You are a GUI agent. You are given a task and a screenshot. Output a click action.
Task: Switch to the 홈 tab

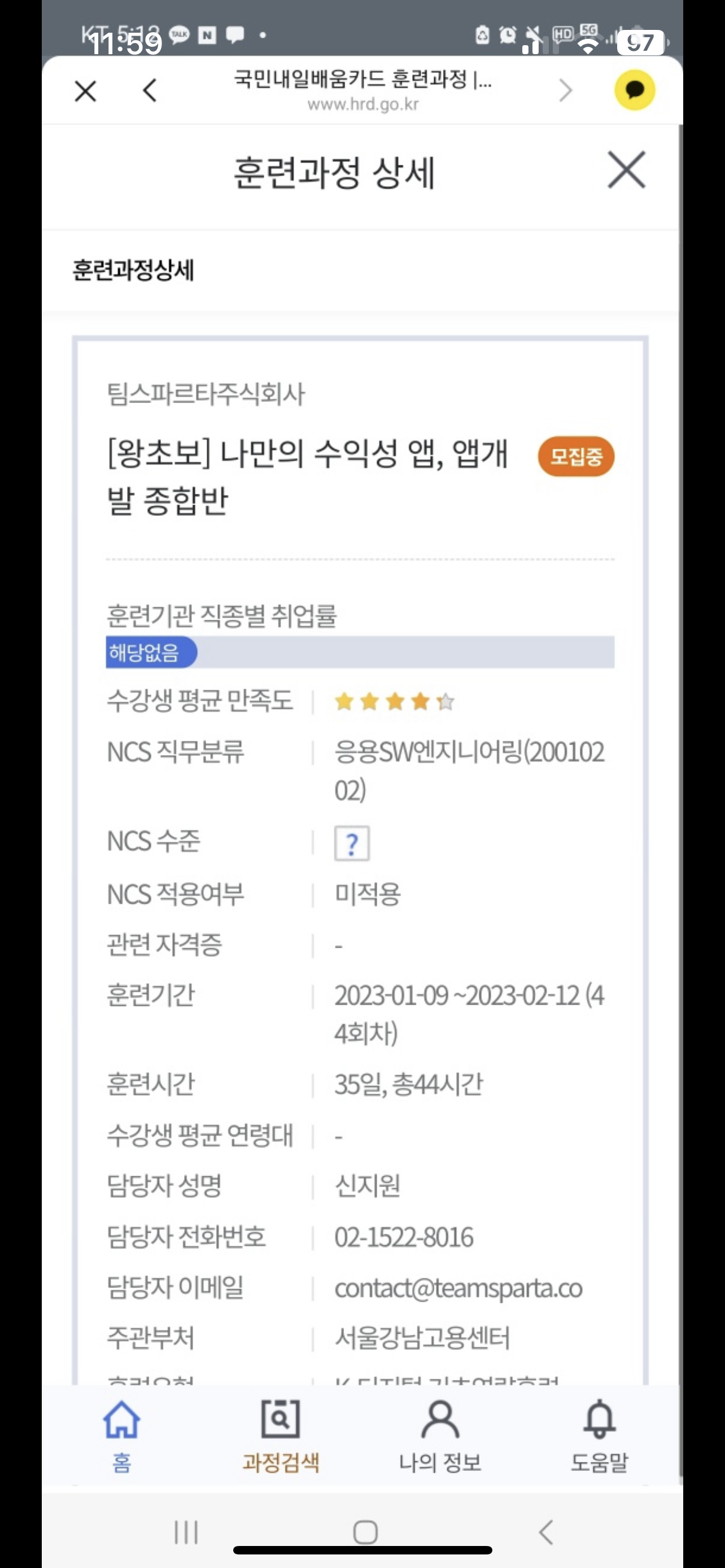point(122,1436)
